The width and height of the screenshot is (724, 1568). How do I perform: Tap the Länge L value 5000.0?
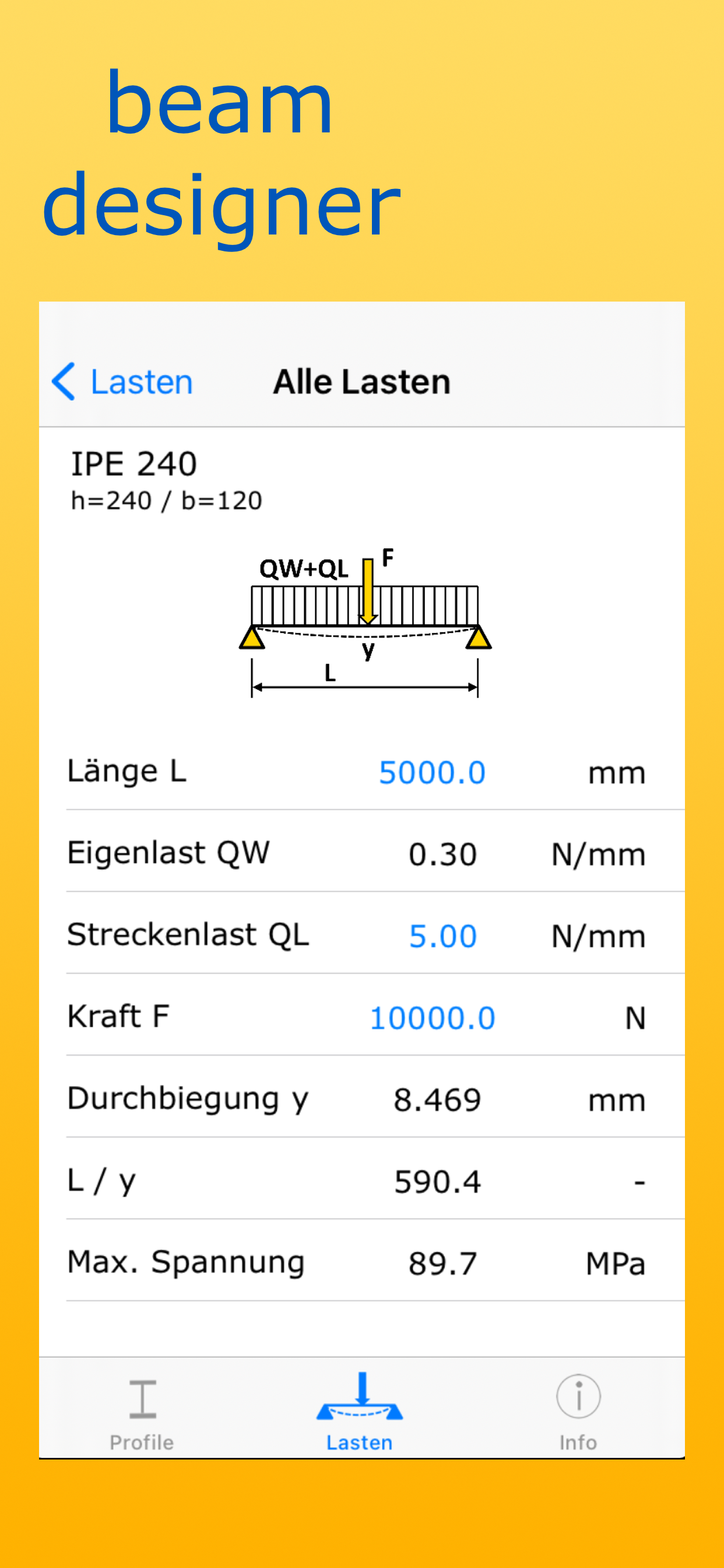click(433, 772)
